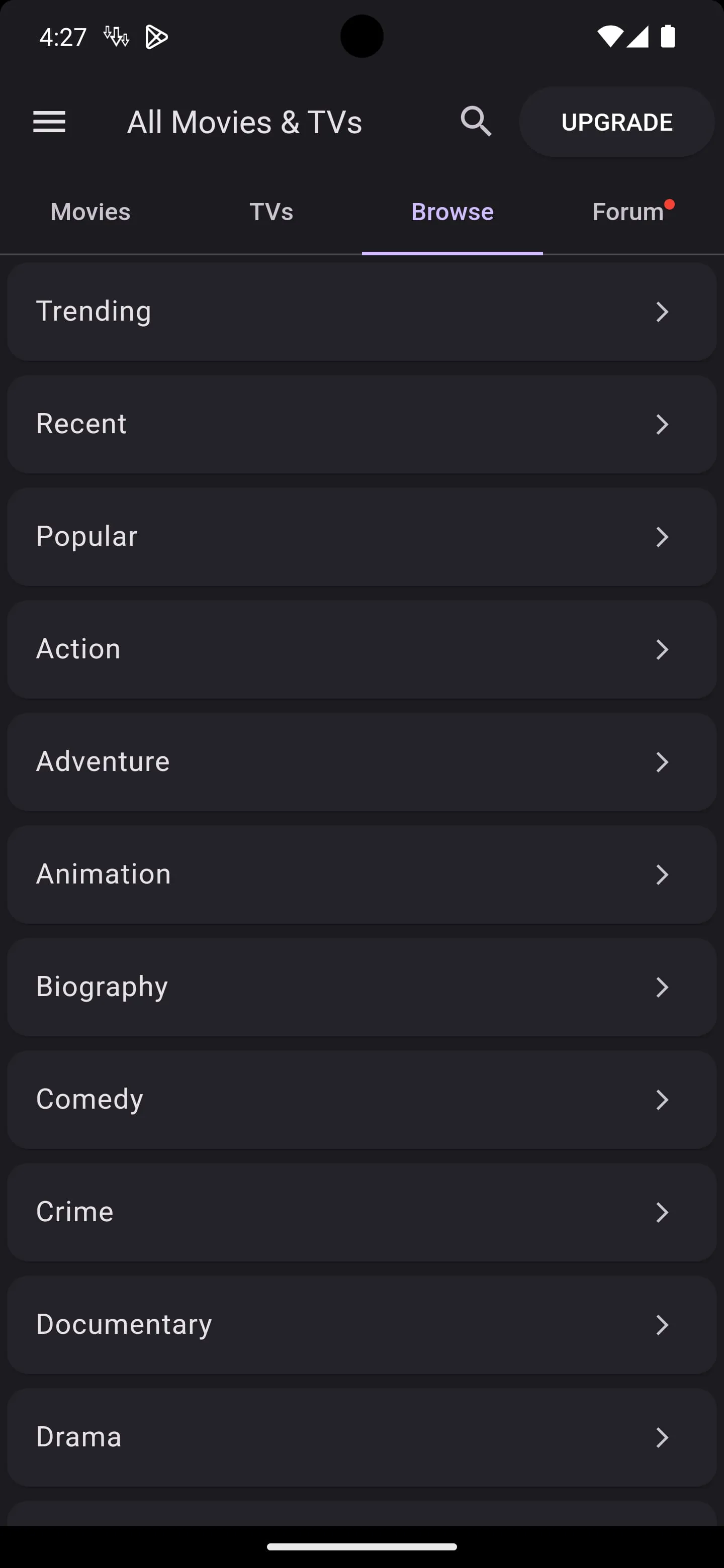Select the Browse tab
The height and width of the screenshot is (1568, 724).
[452, 211]
